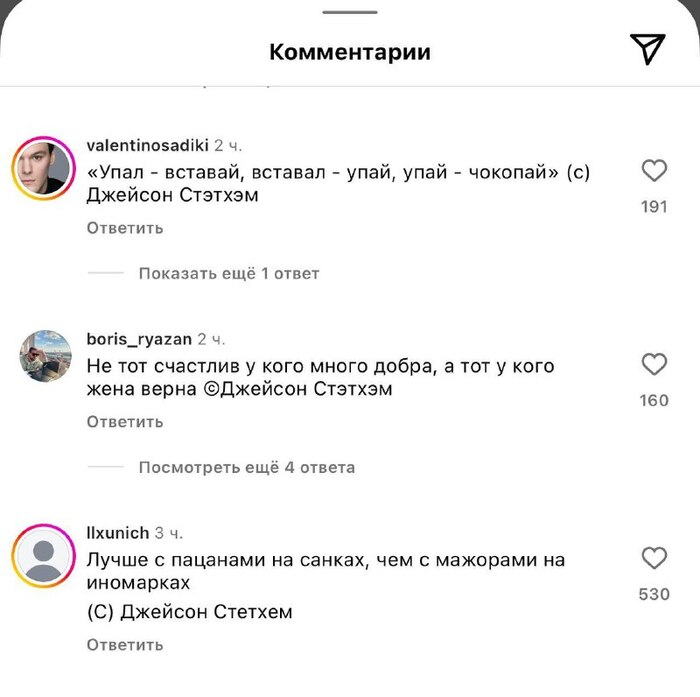Open the avatar of boris_ryazan
Screen dimensions: 700x697
44,358
